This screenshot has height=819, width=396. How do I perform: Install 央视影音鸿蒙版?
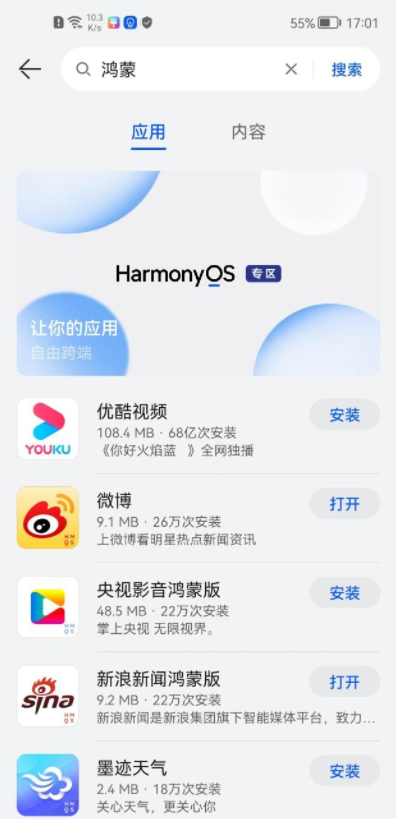[344, 592]
